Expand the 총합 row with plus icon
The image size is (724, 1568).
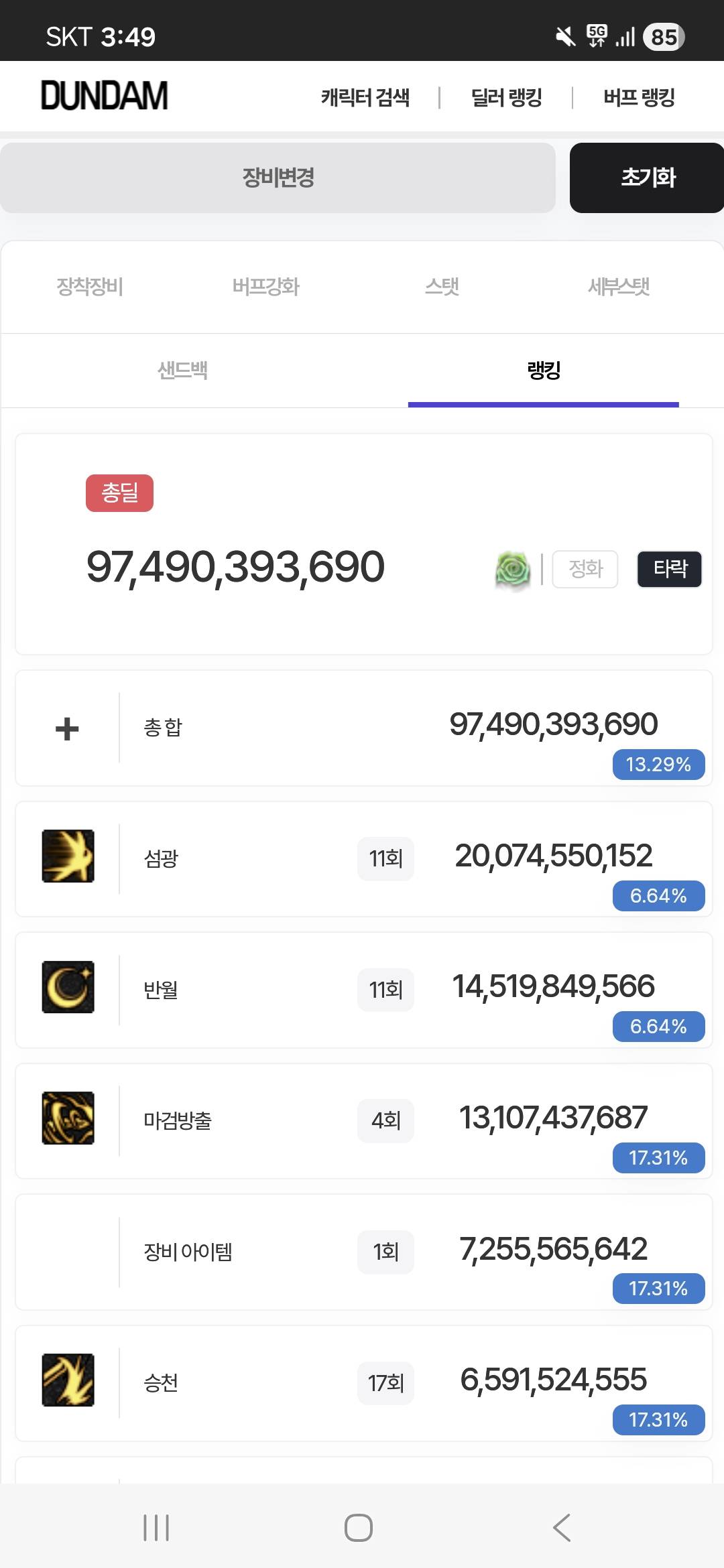67,728
